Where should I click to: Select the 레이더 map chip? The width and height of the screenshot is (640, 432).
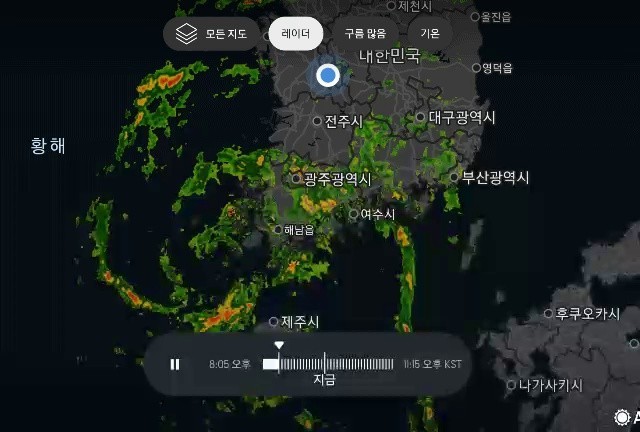tap(295, 34)
